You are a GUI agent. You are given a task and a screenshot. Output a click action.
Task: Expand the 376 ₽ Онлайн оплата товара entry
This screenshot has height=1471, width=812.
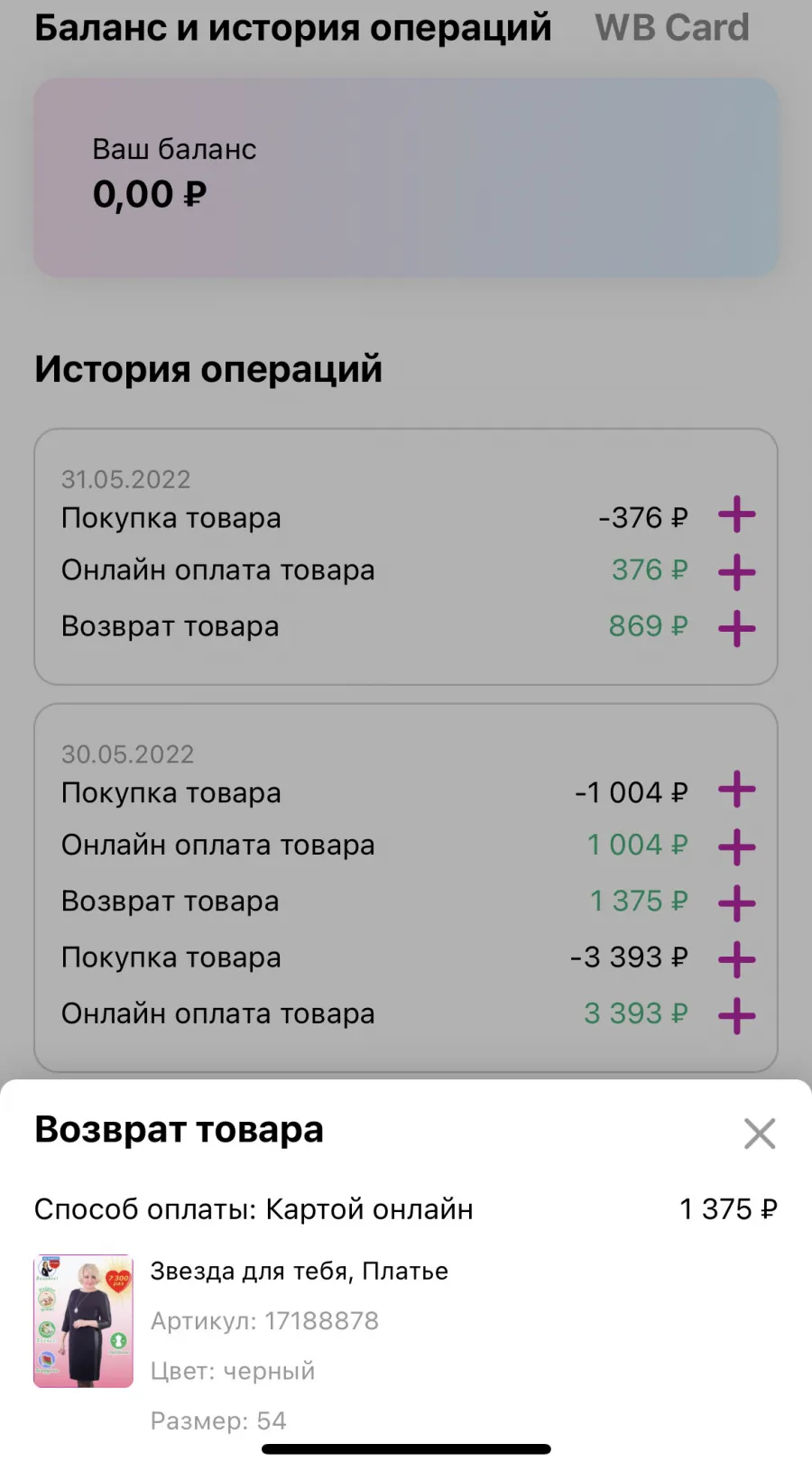[x=737, y=572]
